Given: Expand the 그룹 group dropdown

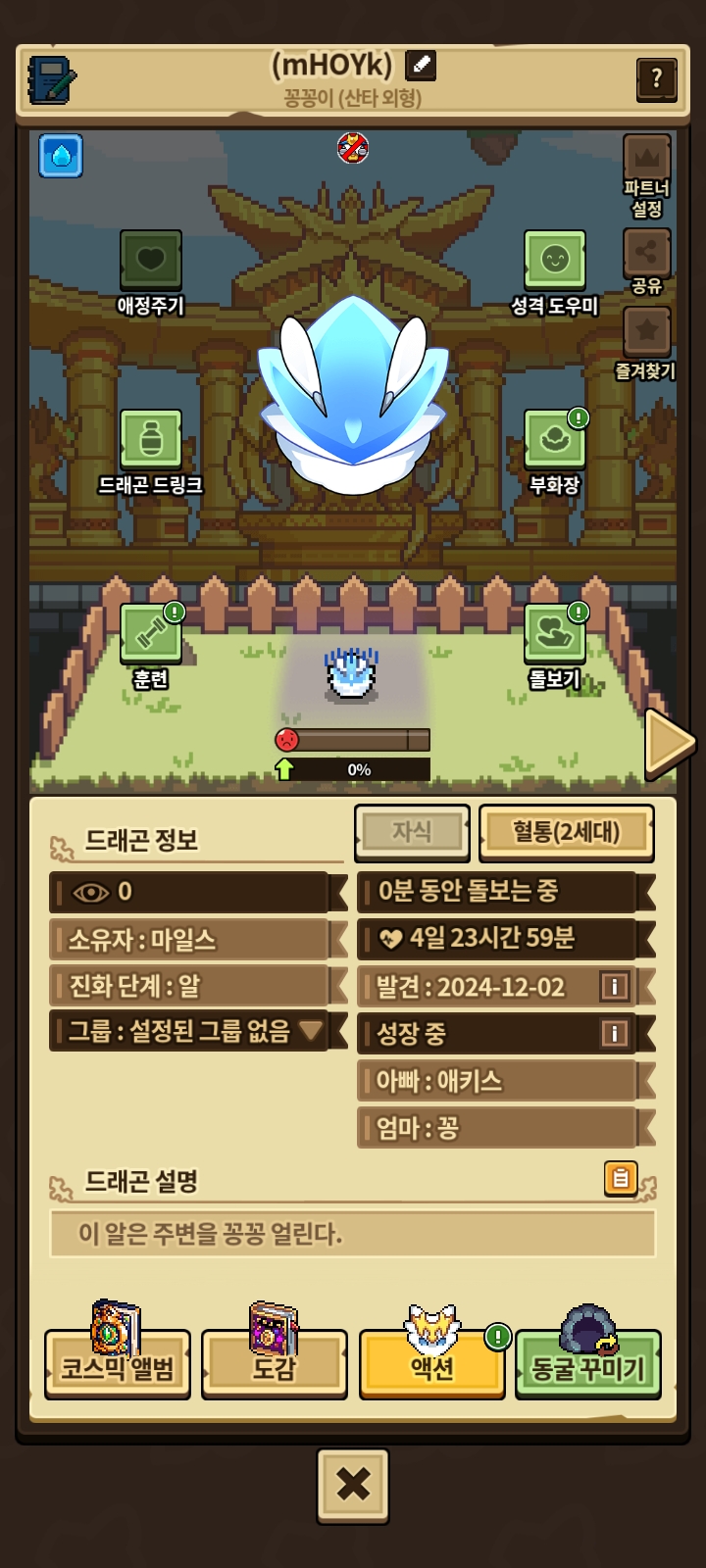Looking at the screenshot, I should (311, 1031).
